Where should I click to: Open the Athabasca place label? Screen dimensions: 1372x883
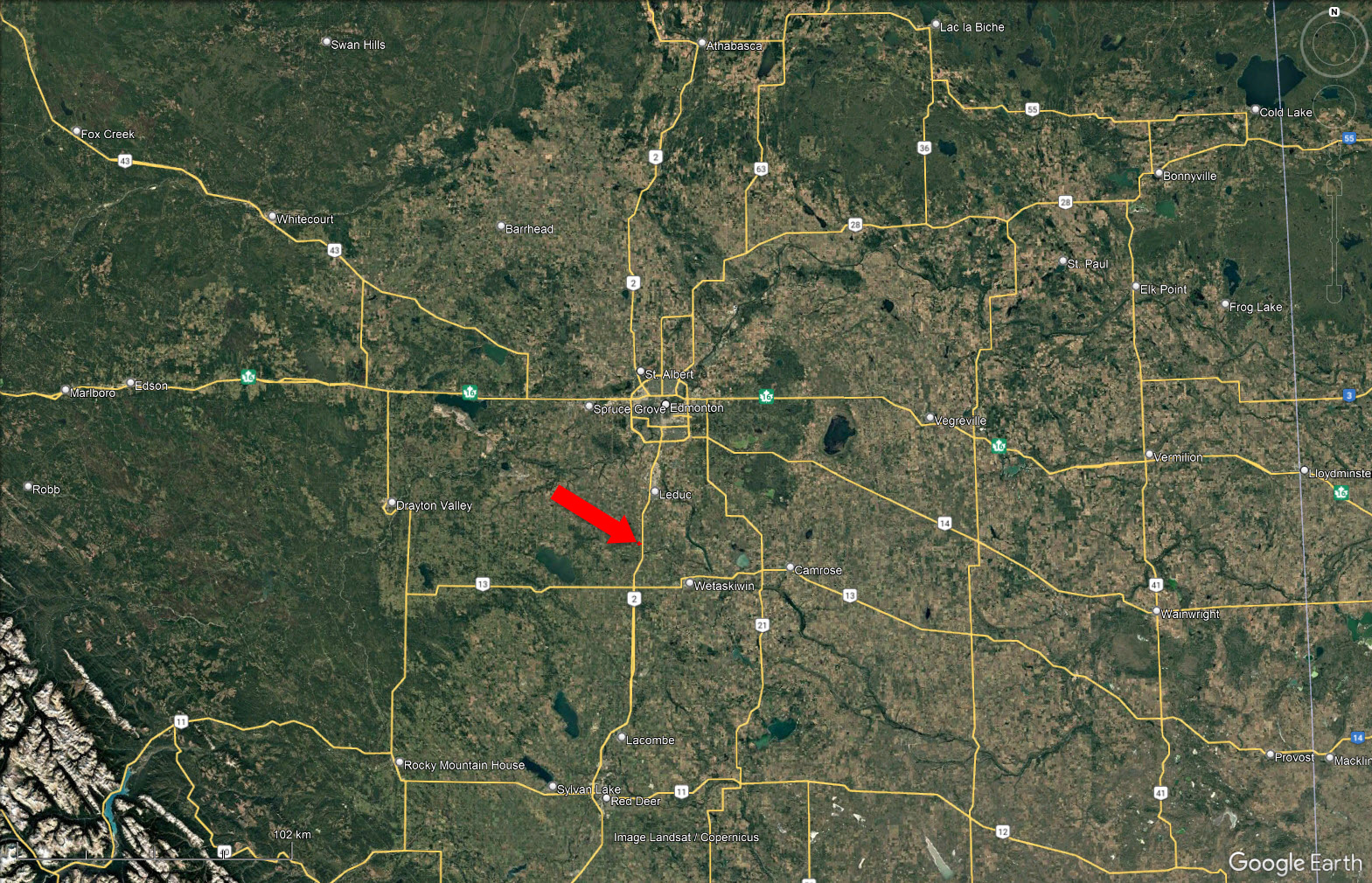(x=734, y=45)
